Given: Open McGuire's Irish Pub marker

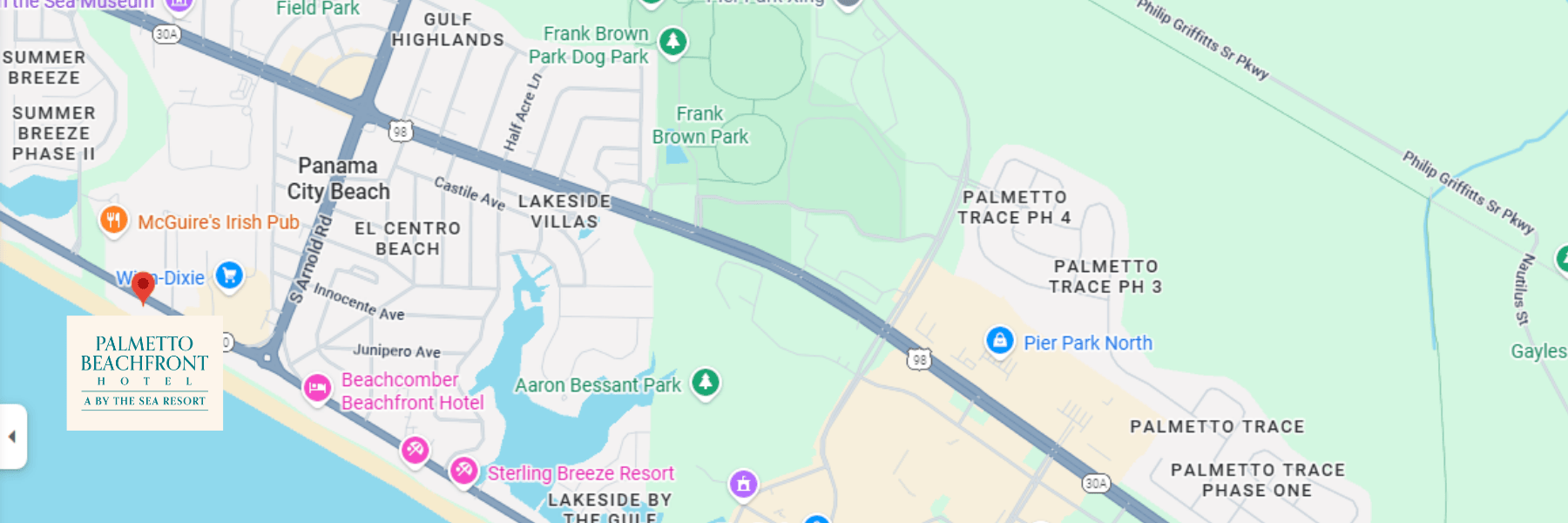Looking at the screenshot, I should 114,221.
